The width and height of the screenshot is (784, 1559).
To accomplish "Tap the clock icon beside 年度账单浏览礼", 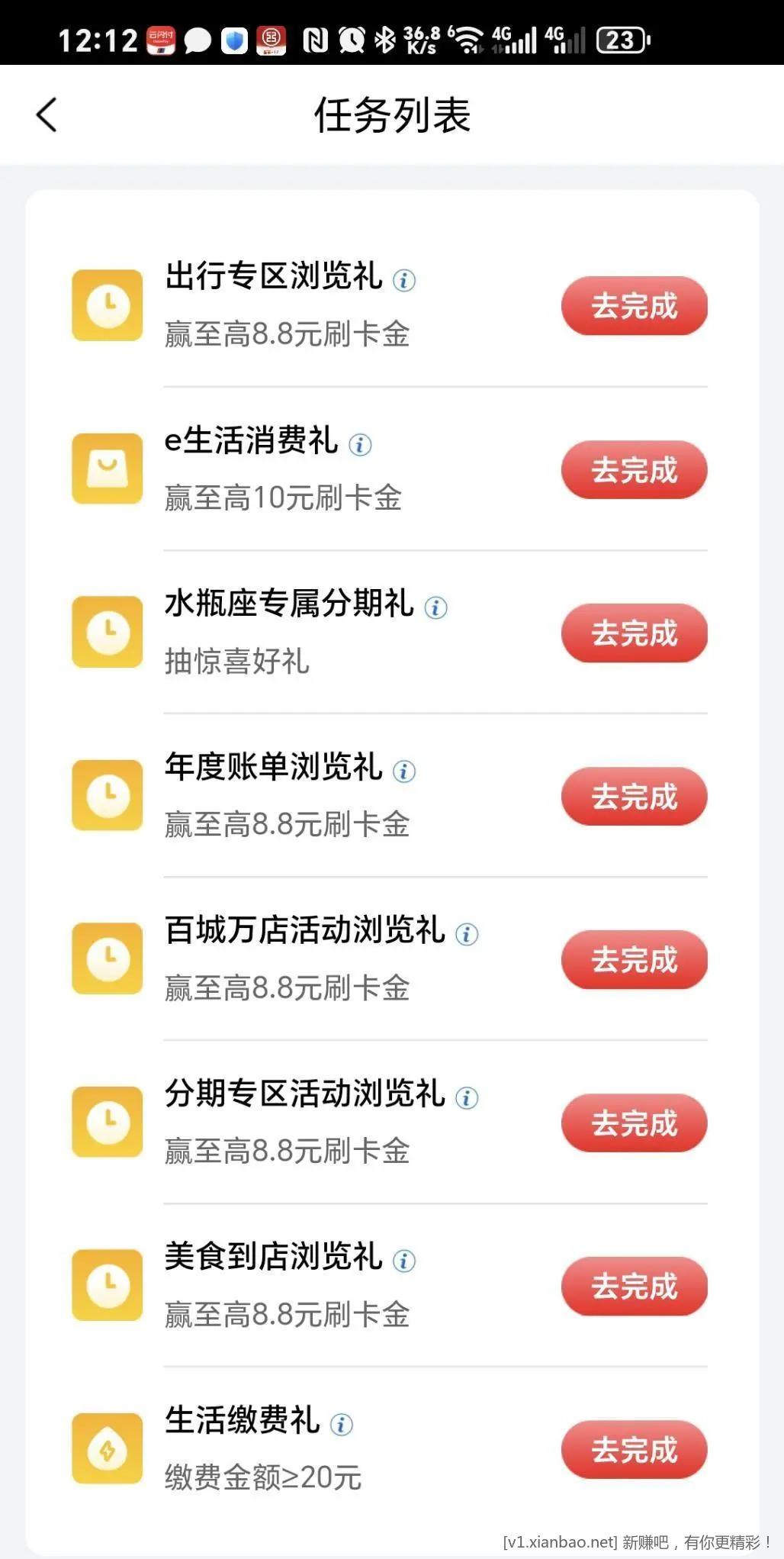I will 106,794.
